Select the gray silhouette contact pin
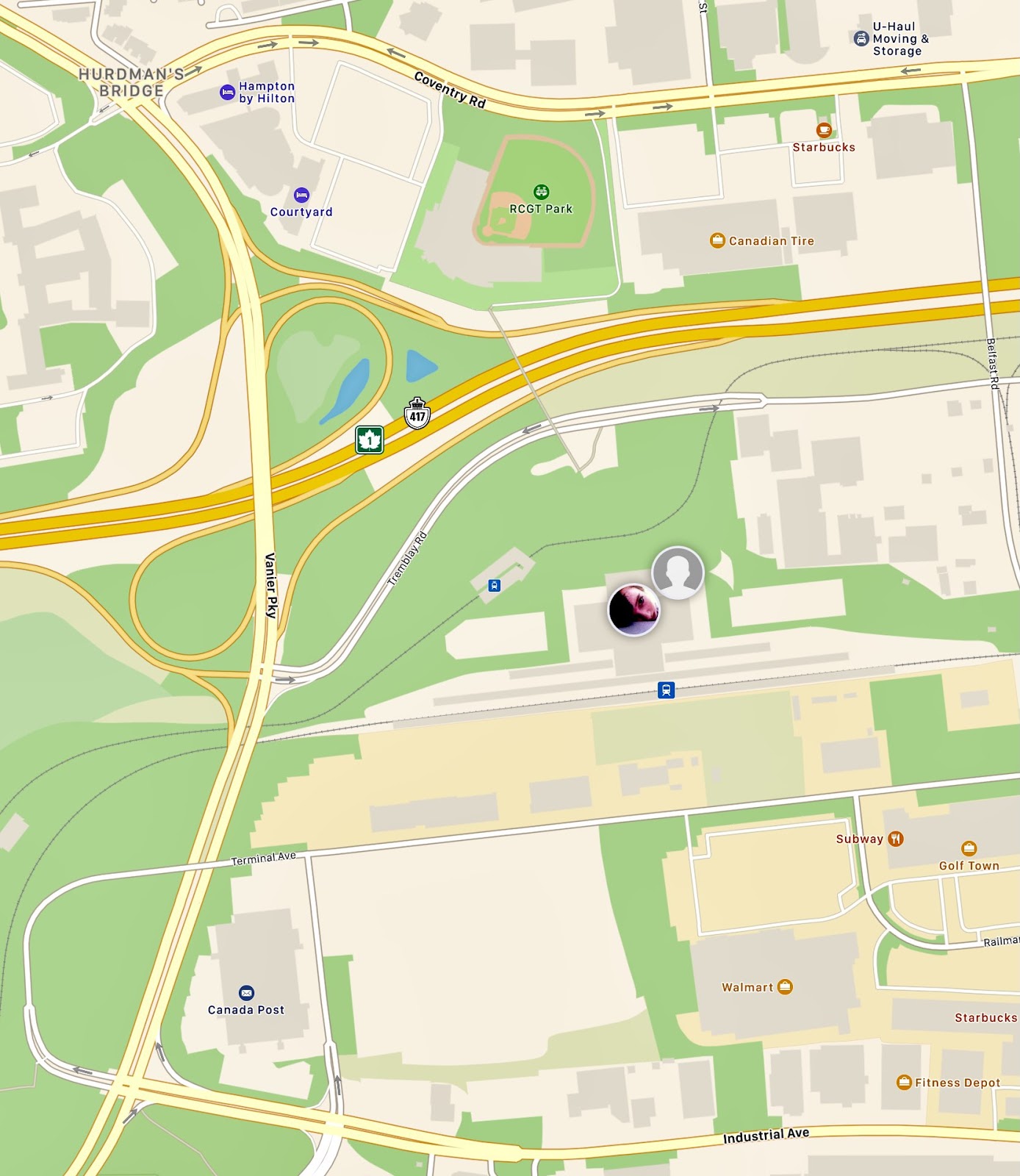Image resolution: width=1020 pixels, height=1176 pixels. [678, 573]
